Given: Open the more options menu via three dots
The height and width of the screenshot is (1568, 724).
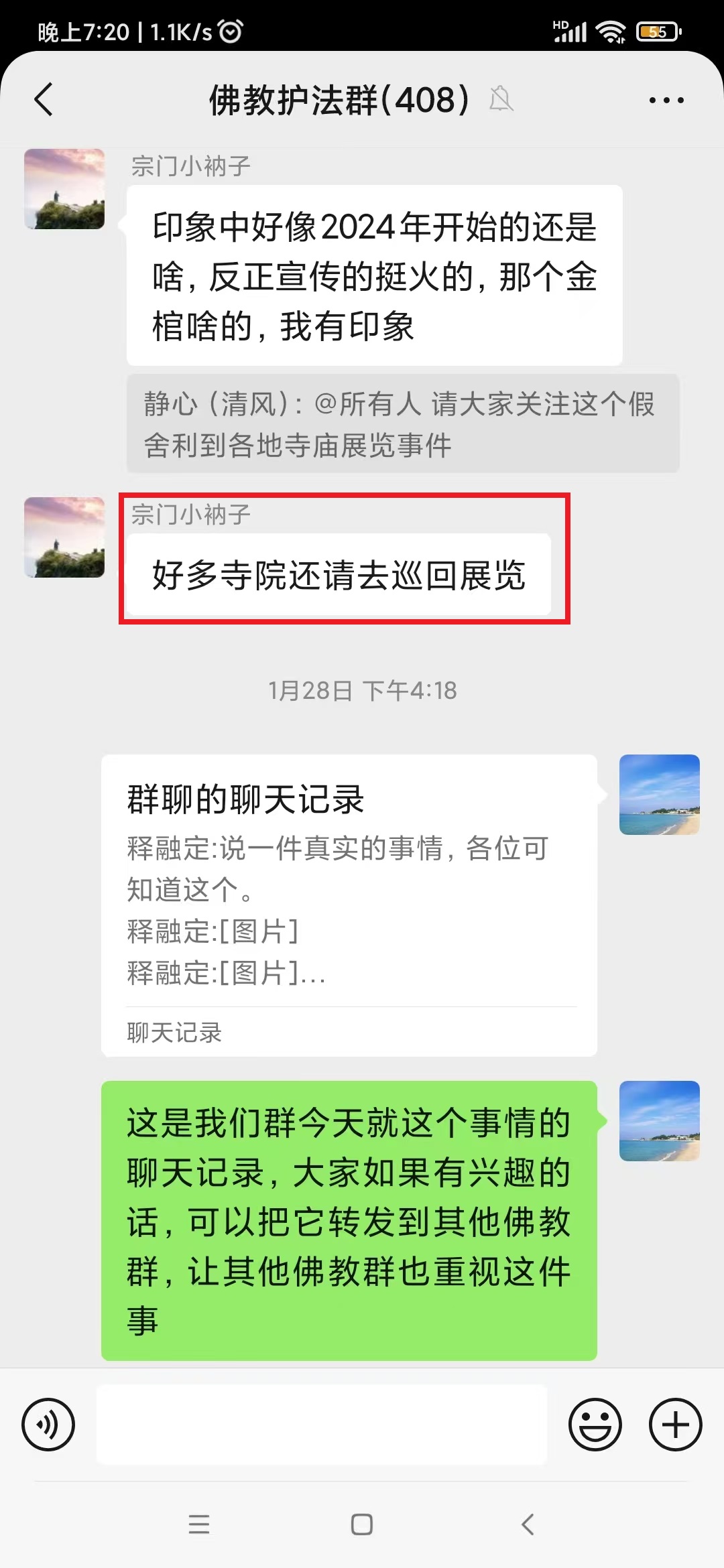Looking at the screenshot, I should [666, 99].
